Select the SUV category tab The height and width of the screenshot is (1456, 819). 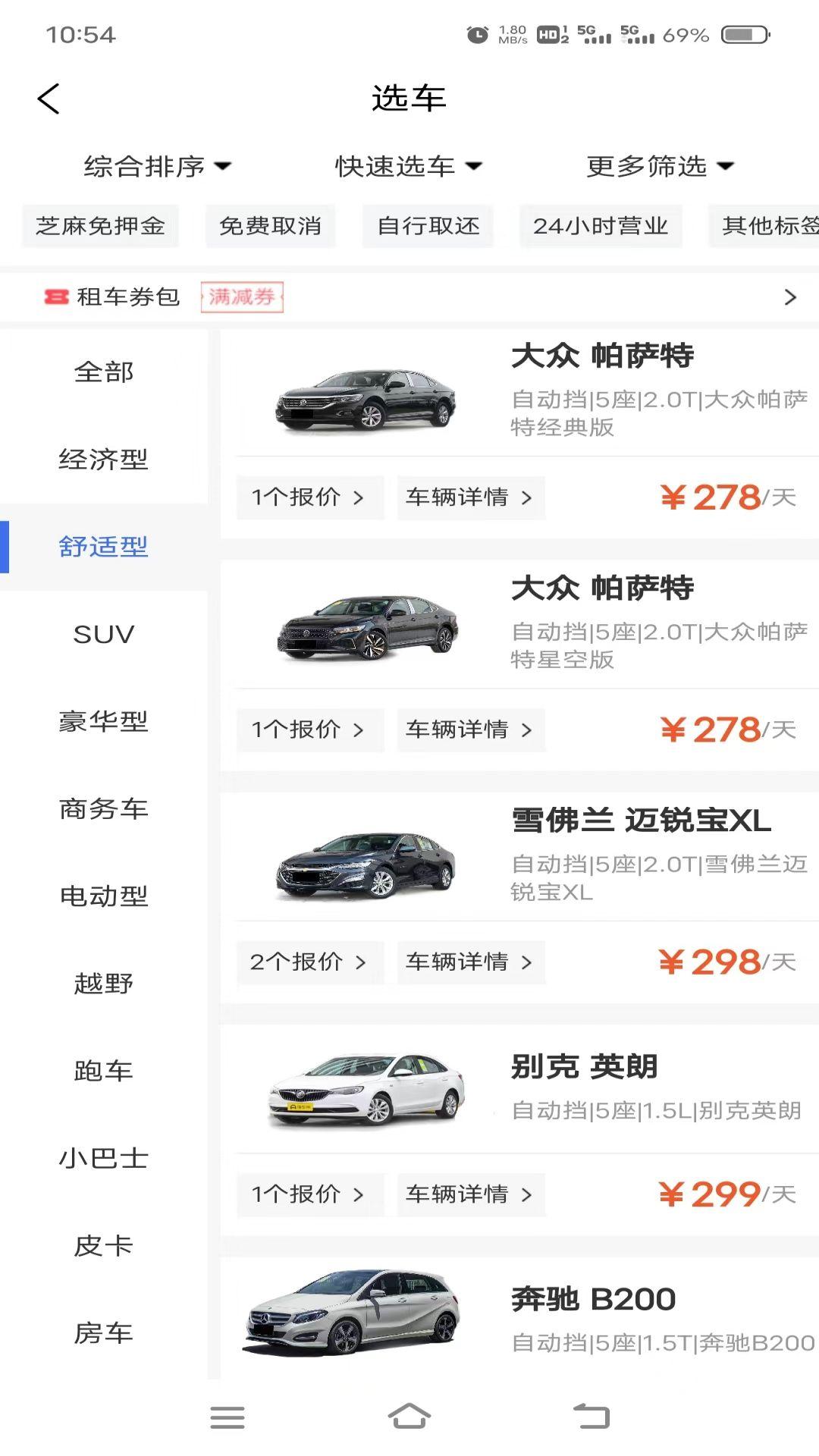[104, 633]
